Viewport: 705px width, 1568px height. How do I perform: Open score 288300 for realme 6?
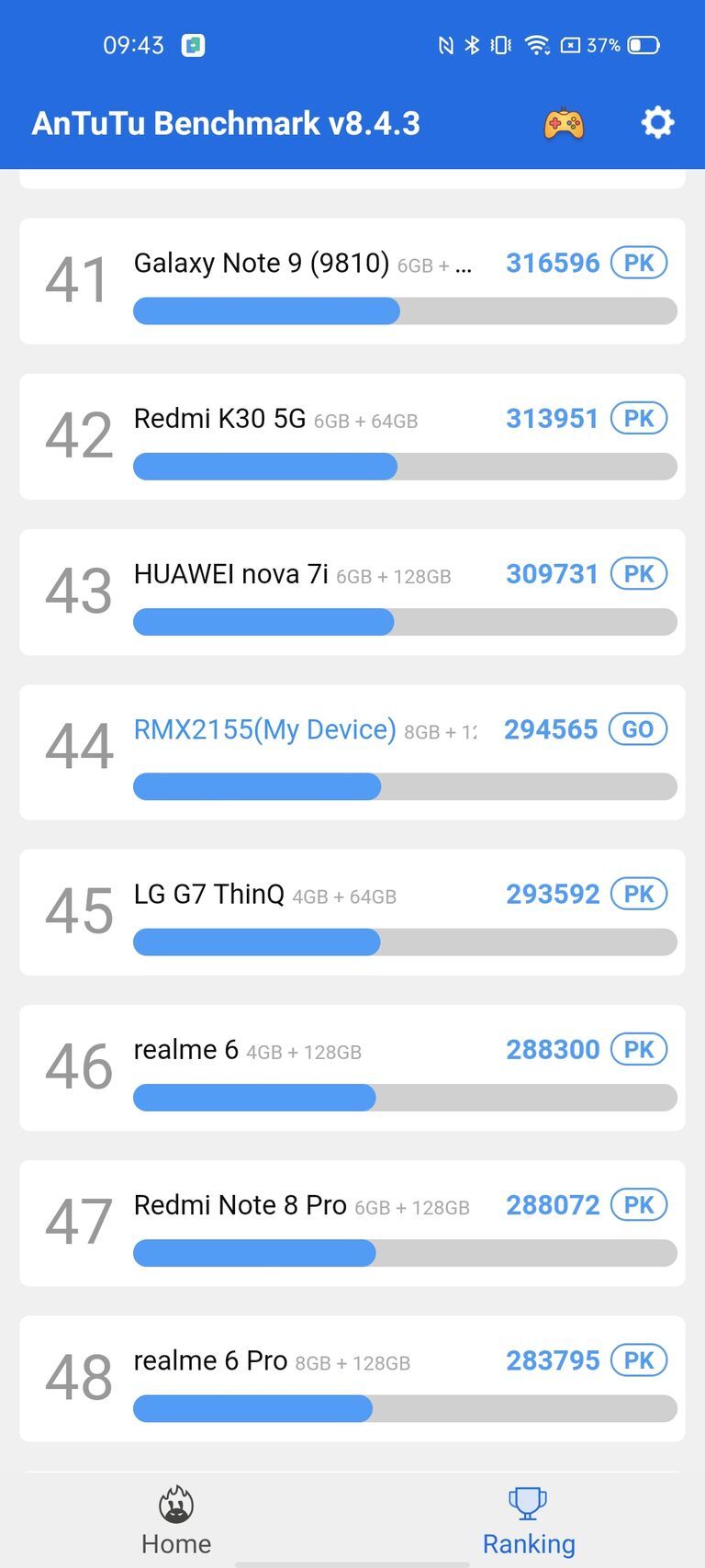pyautogui.click(x=552, y=1049)
